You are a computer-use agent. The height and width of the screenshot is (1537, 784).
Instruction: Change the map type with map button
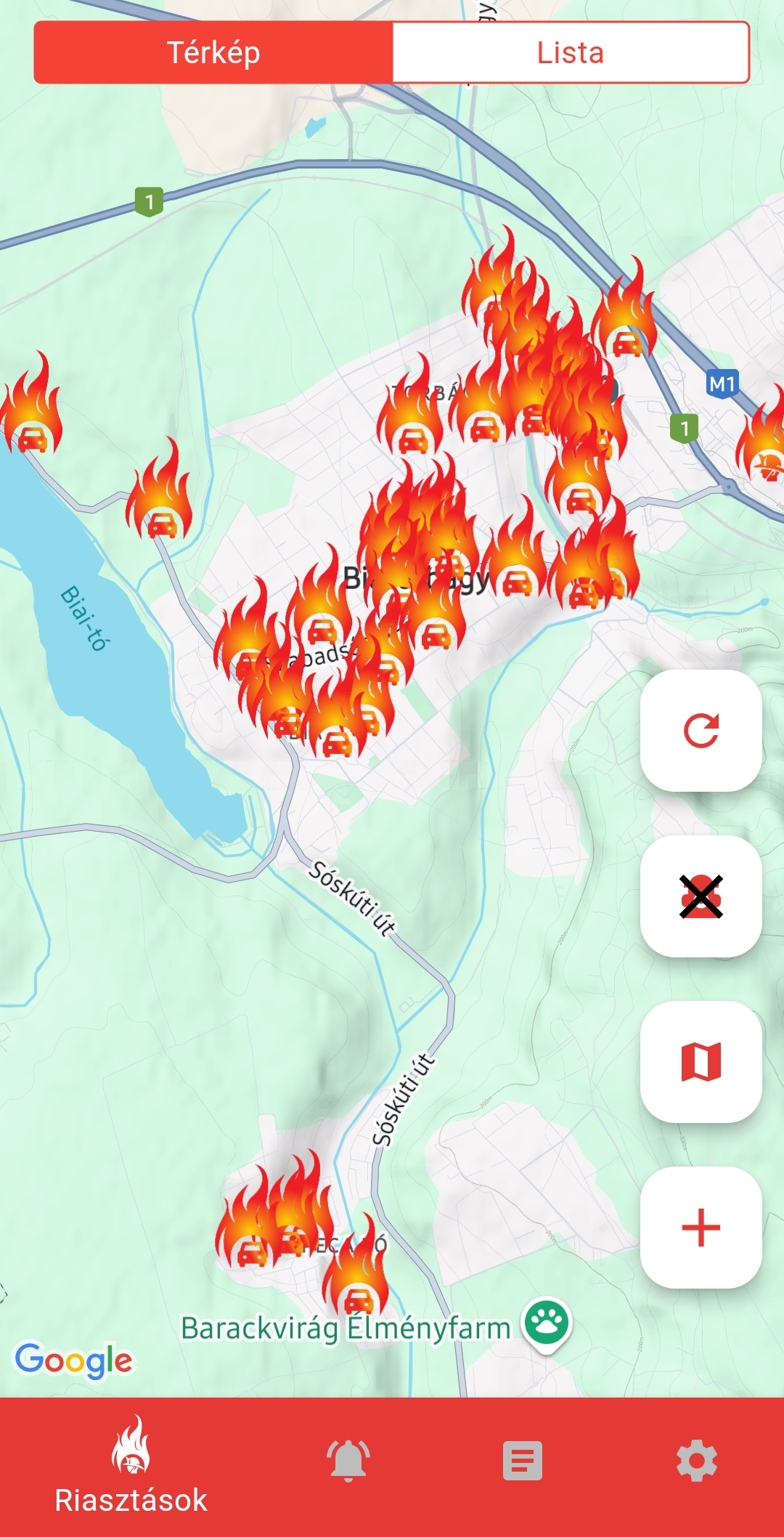point(701,1062)
